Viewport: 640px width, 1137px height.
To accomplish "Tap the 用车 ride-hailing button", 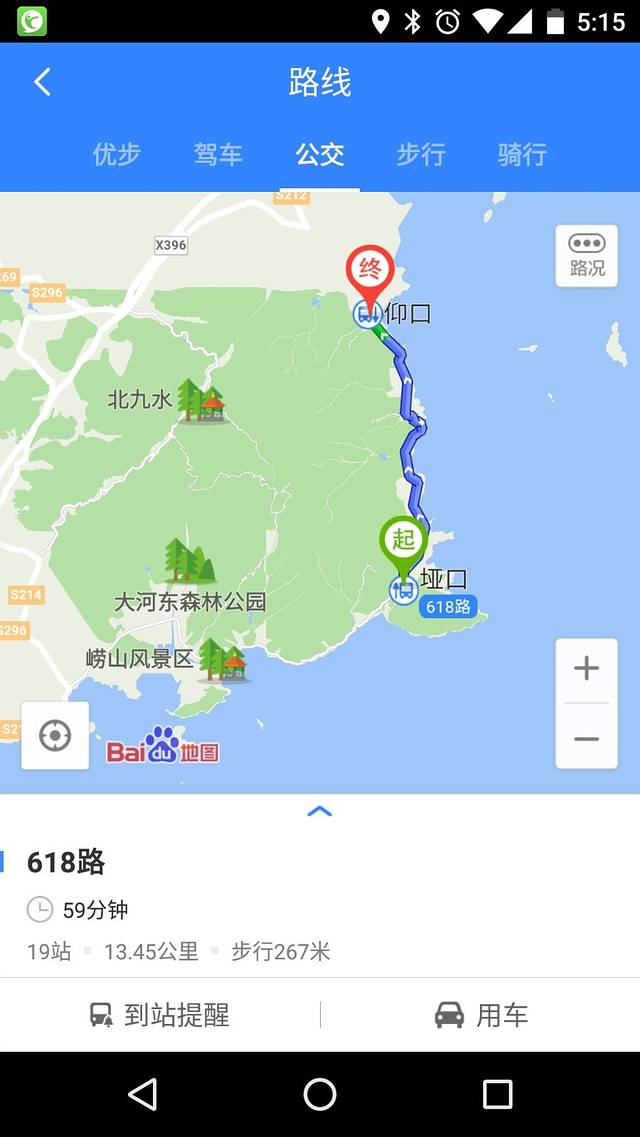I will [481, 1015].
